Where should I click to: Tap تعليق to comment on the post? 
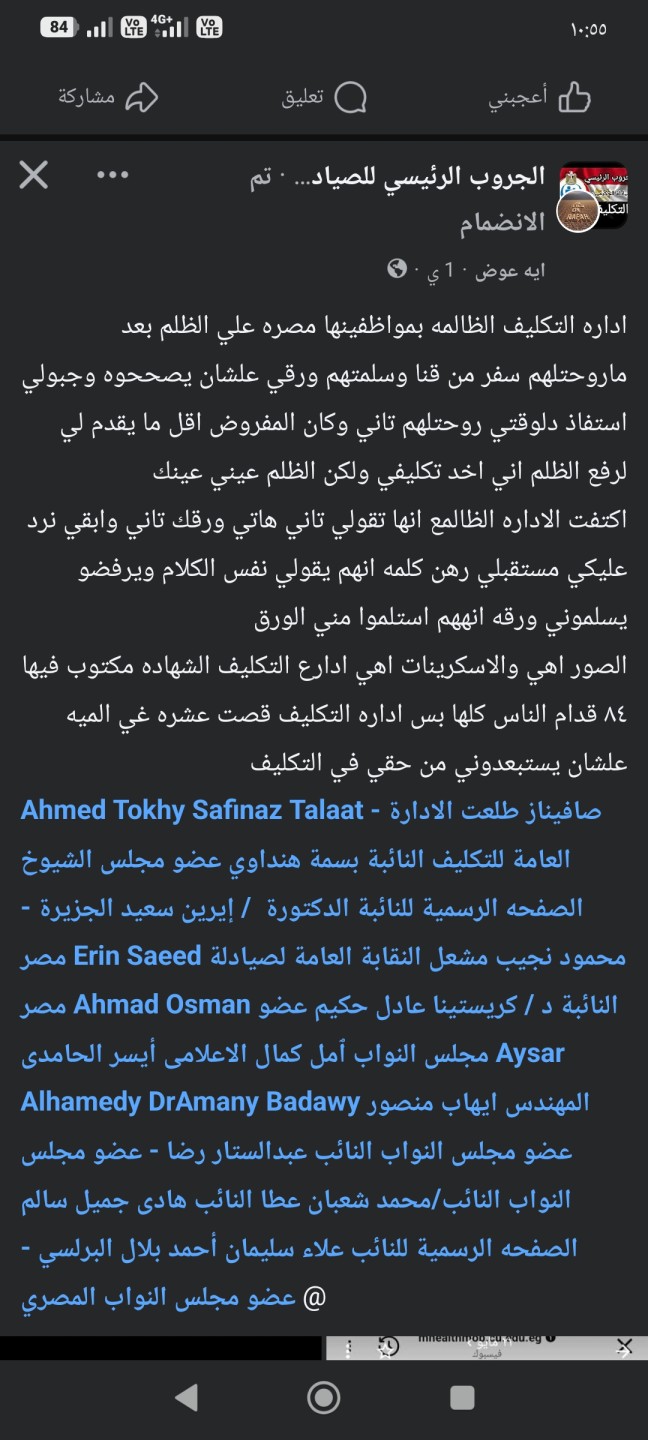pyautogui.click(x=324, y=97)
